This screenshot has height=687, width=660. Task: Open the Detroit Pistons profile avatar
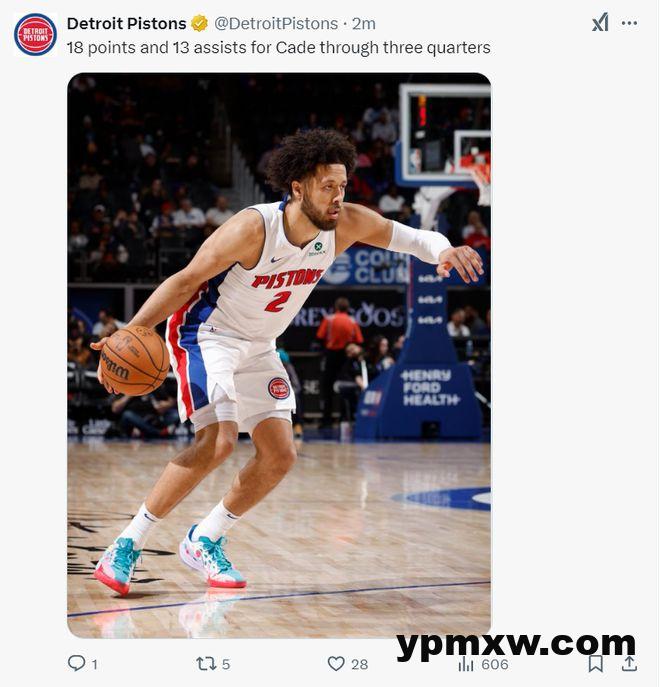(x=35, y=34)
